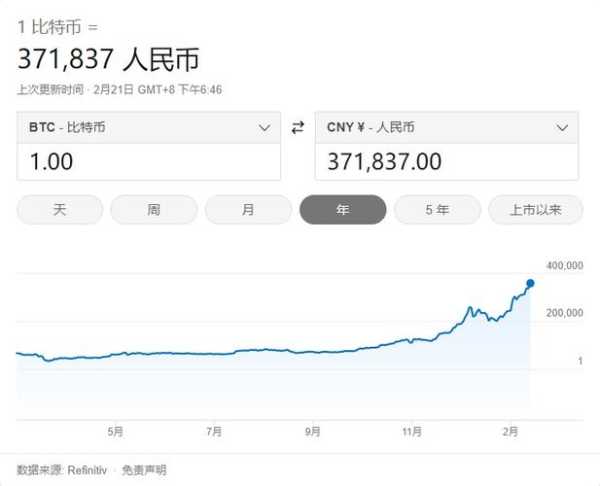Open the CNY currency dropdown

(446, 128)
